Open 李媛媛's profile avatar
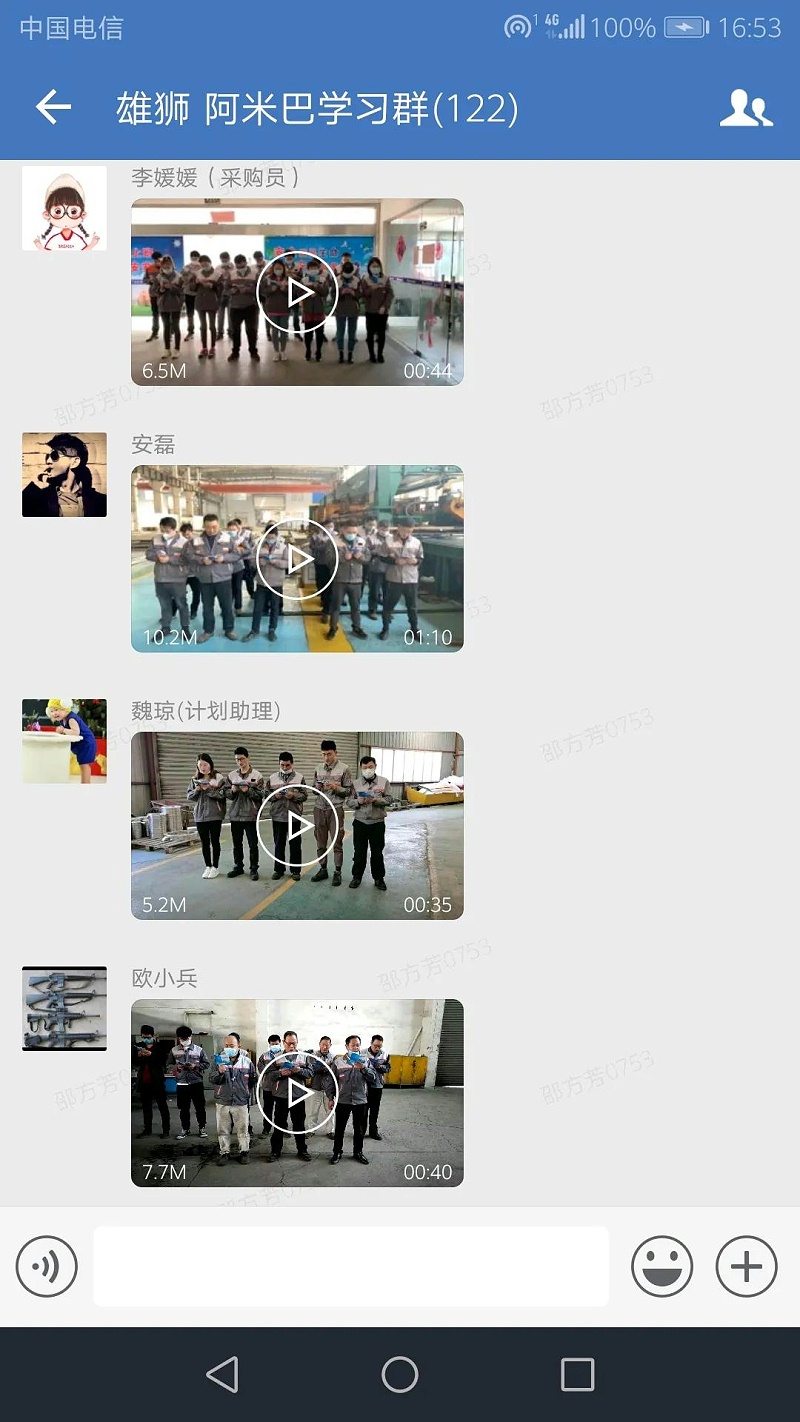This screenshot has height=1422, width=800. 64,208
